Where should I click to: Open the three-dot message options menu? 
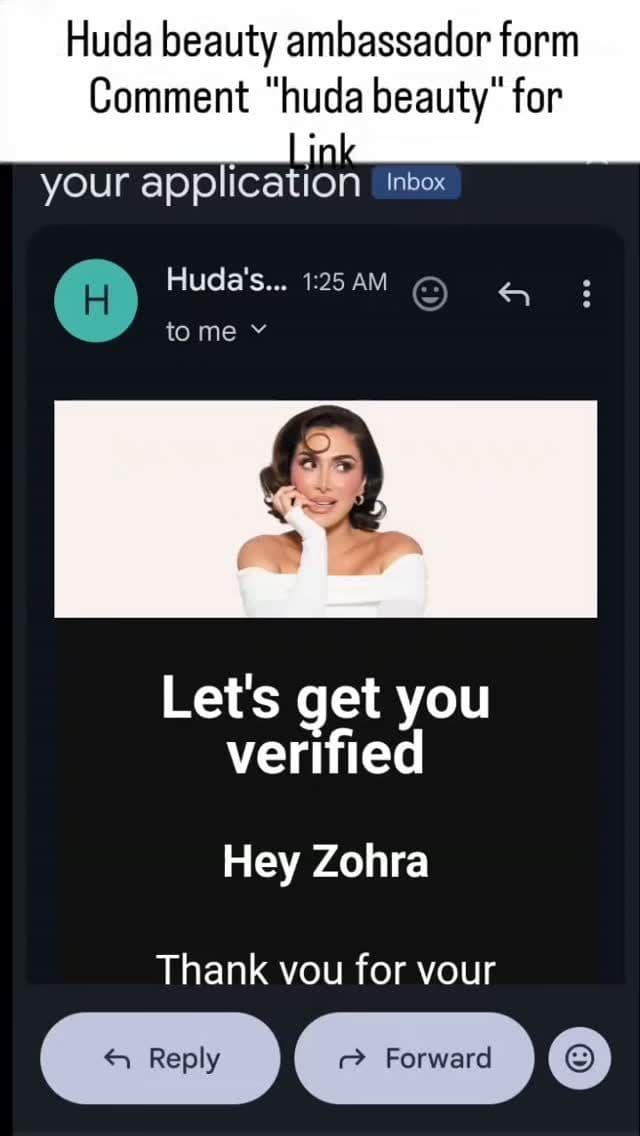587,293
